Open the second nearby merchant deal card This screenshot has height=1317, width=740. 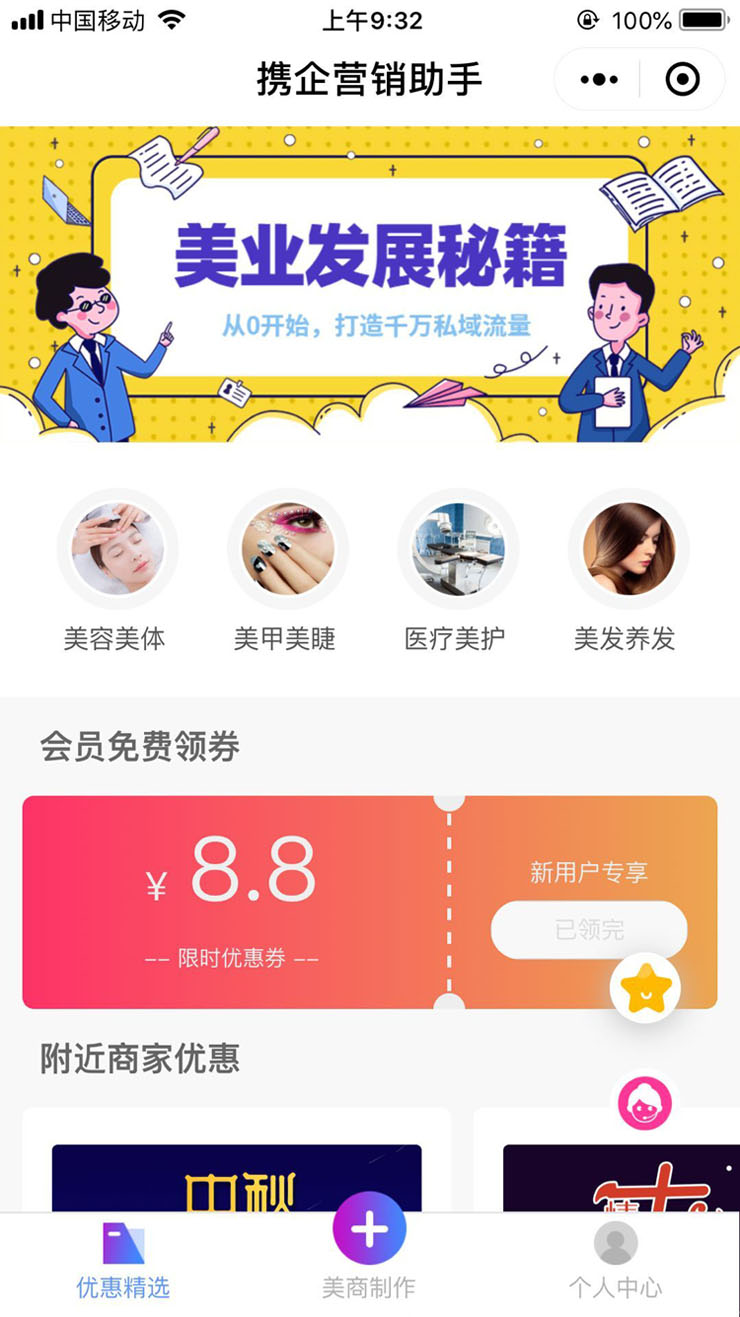click(x=607, y=1160)
